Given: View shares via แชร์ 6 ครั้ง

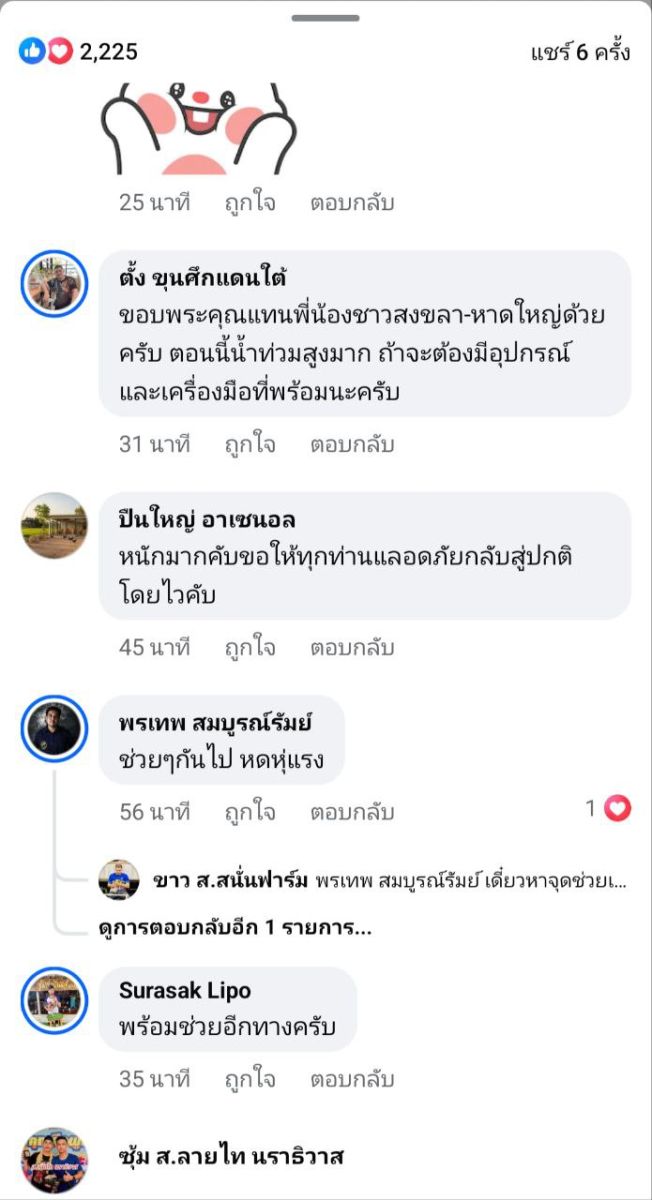Looking at the screenshot, I should pyautogui.click(x=580, y=52).
